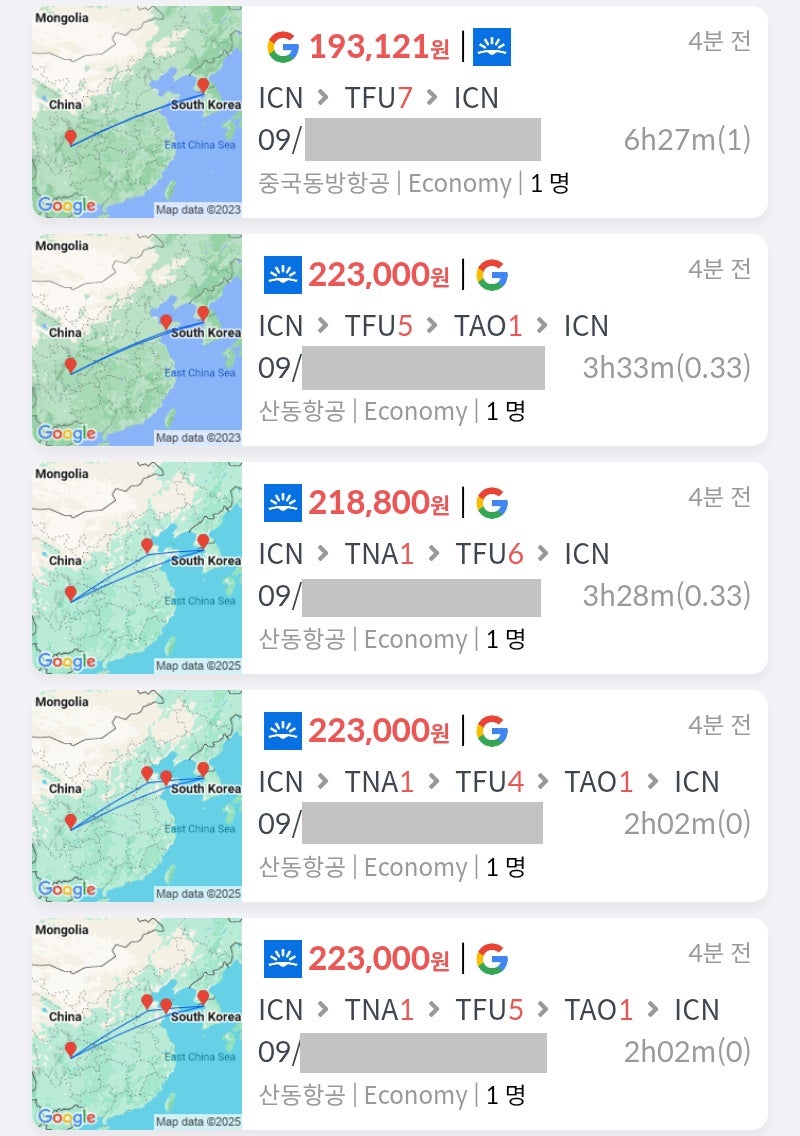The height and width of the screenshot is (1136, 800).
Task: Click the ICN TNA1 TFU5 TAO1 ICN route text
Action: pos(490,1010)
